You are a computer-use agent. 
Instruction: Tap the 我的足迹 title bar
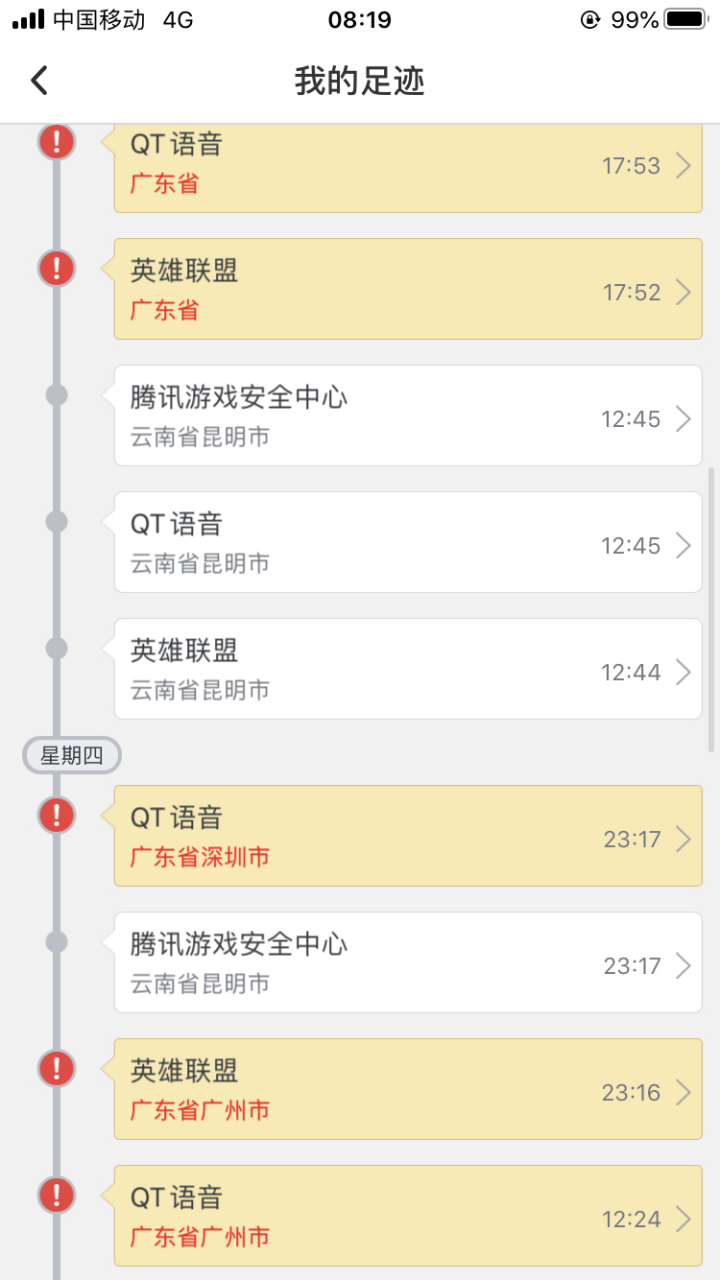click(x=360, y=83)
